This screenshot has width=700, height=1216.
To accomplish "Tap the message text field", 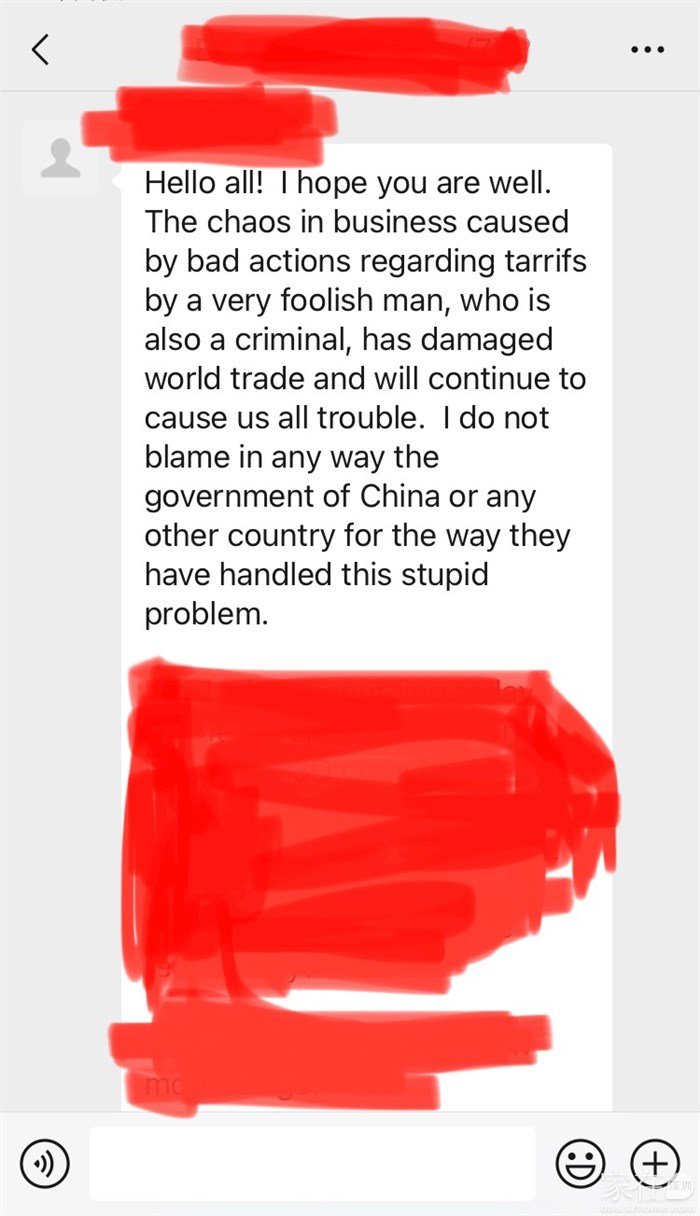I will coord(312,1164).
